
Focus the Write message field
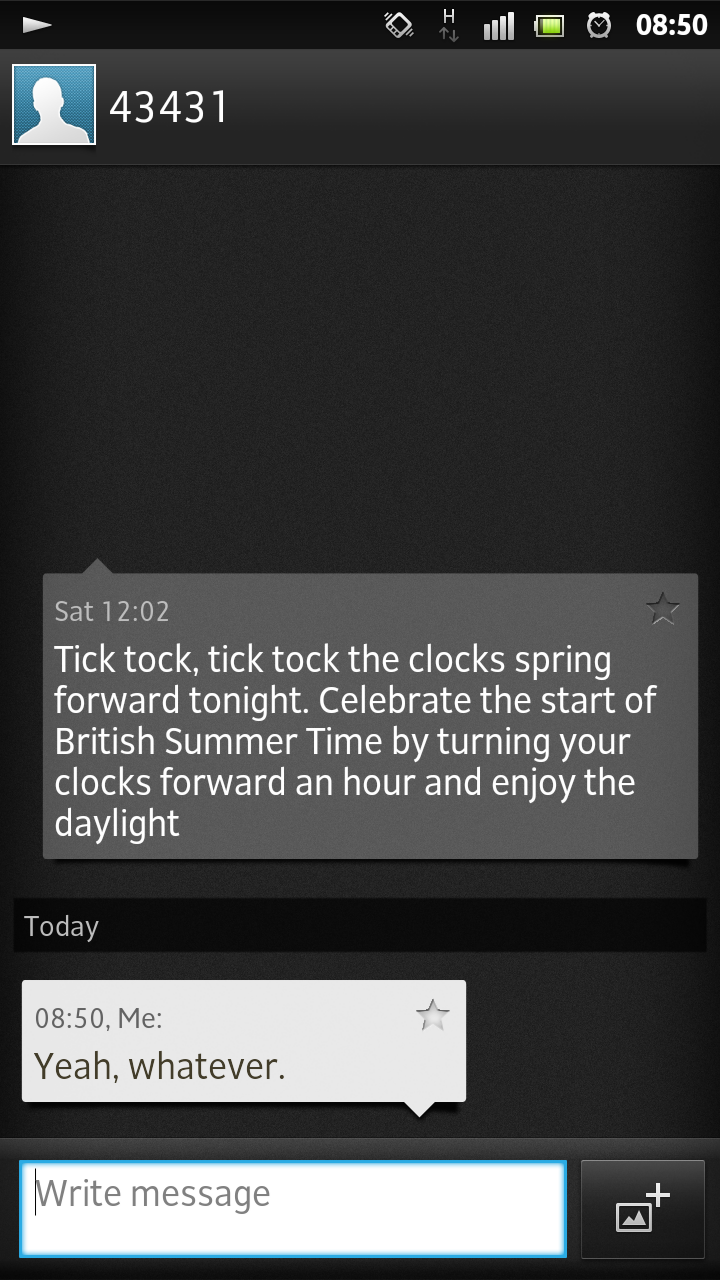tap(293, 1208)
